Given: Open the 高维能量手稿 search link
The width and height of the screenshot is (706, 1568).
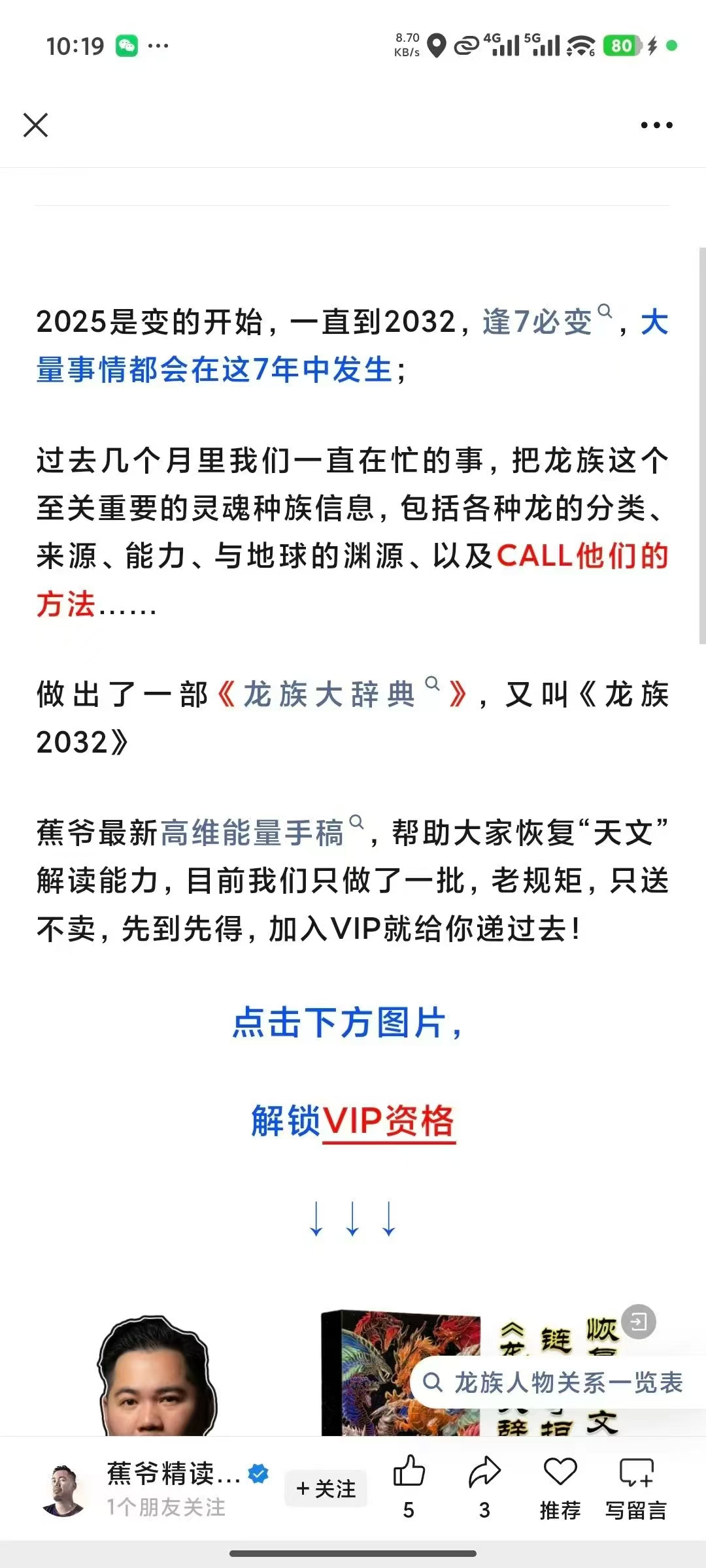Looking at the screenshot, I should click(x=252, y=833).
